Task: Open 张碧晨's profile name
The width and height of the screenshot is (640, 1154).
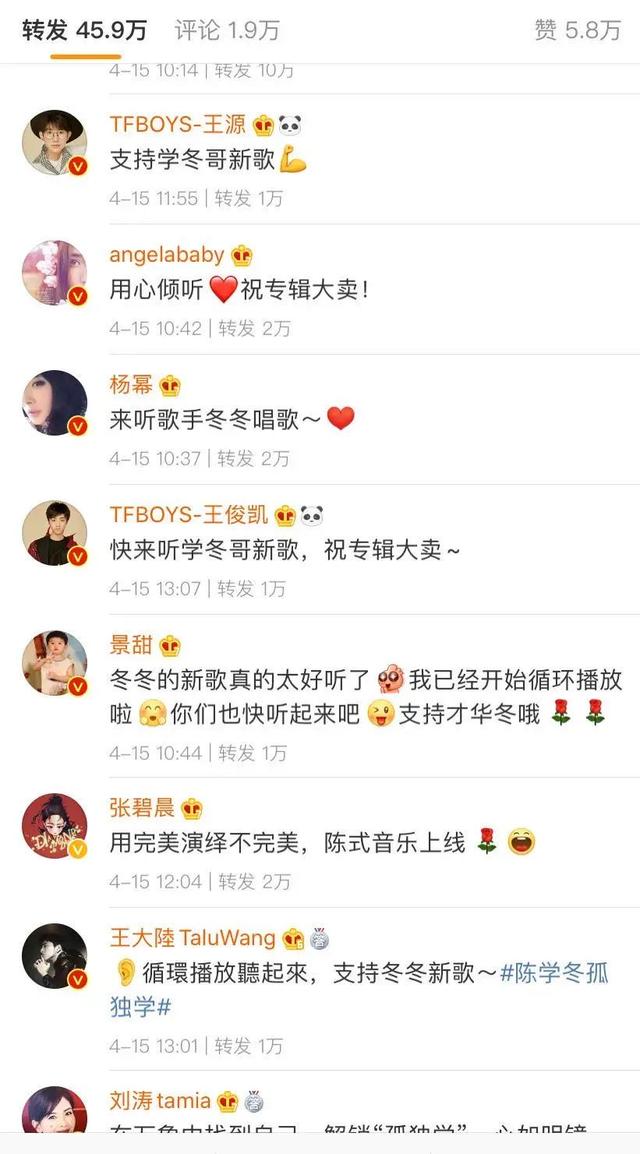Action: (x=142, y=808)
